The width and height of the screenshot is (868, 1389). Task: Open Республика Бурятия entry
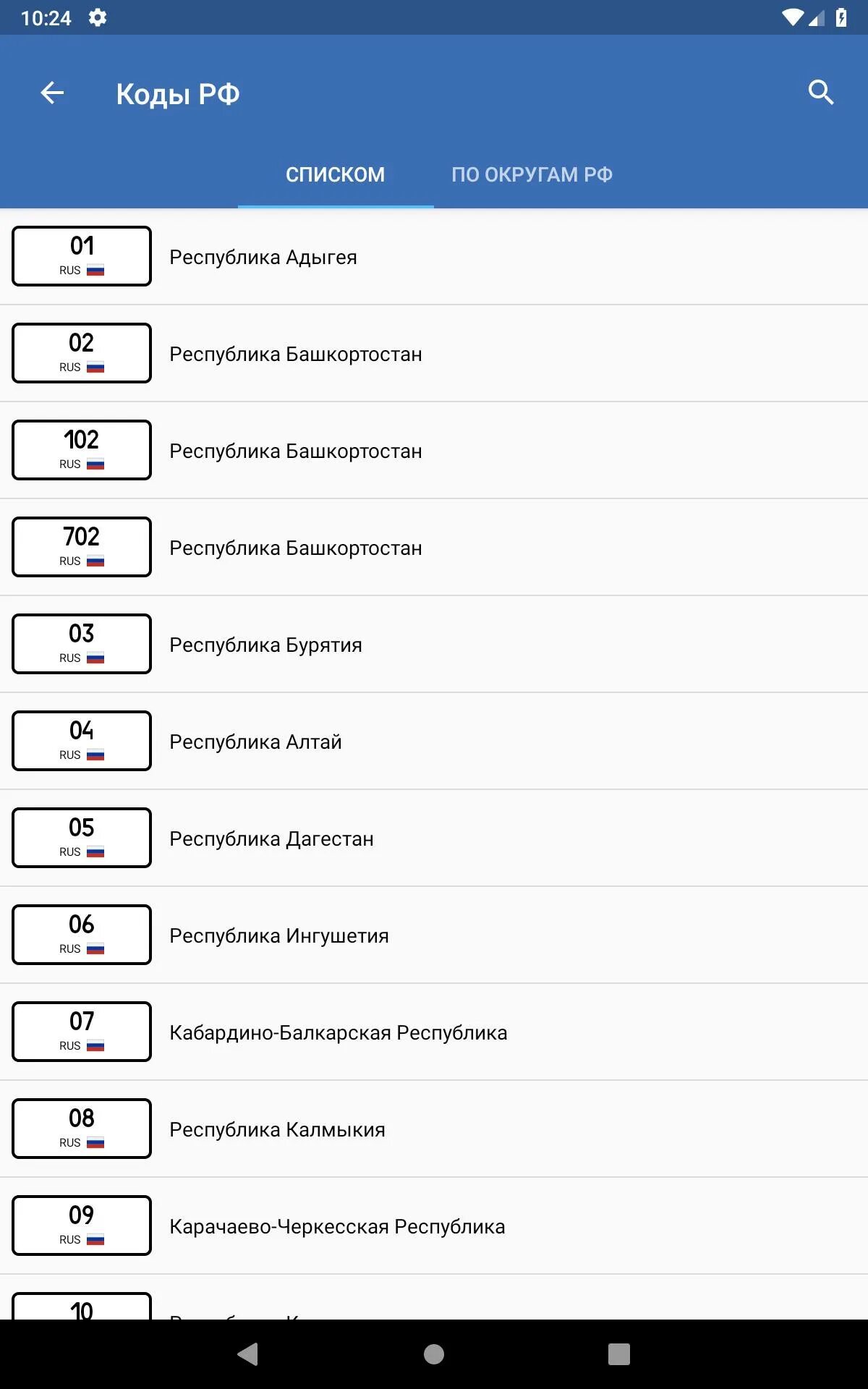pyautogui.click(x=434, y=645)
